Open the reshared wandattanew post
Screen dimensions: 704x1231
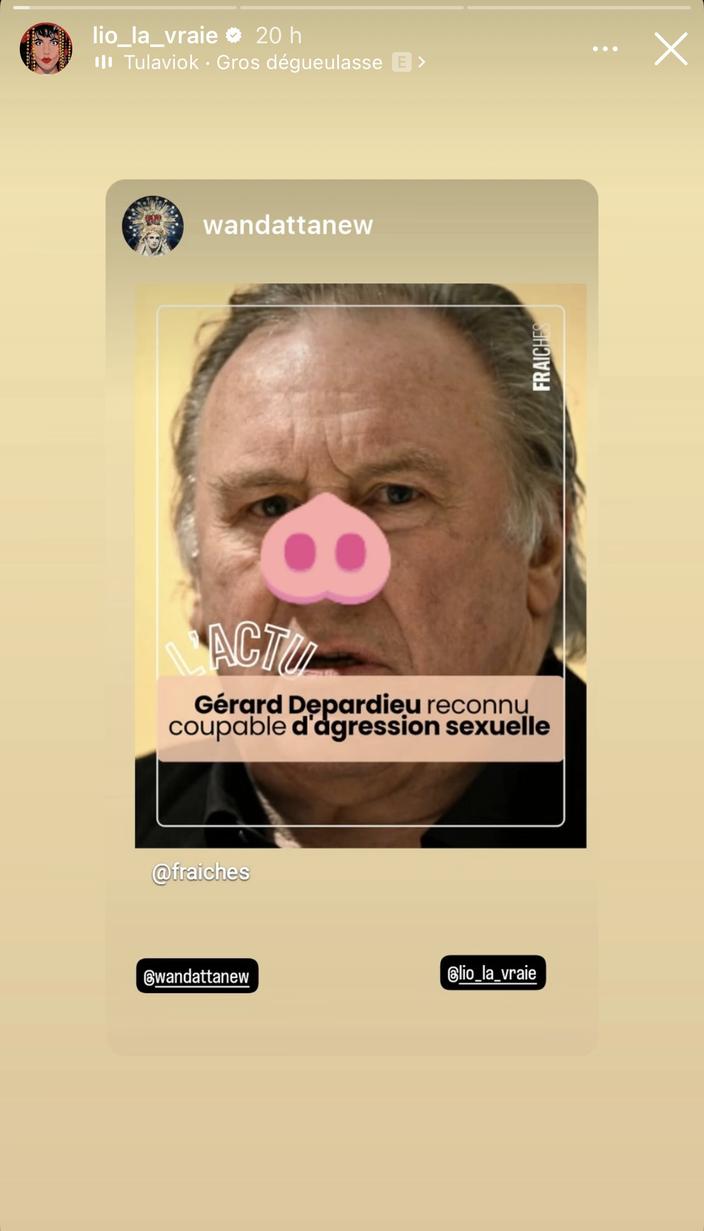coord(360,565)
